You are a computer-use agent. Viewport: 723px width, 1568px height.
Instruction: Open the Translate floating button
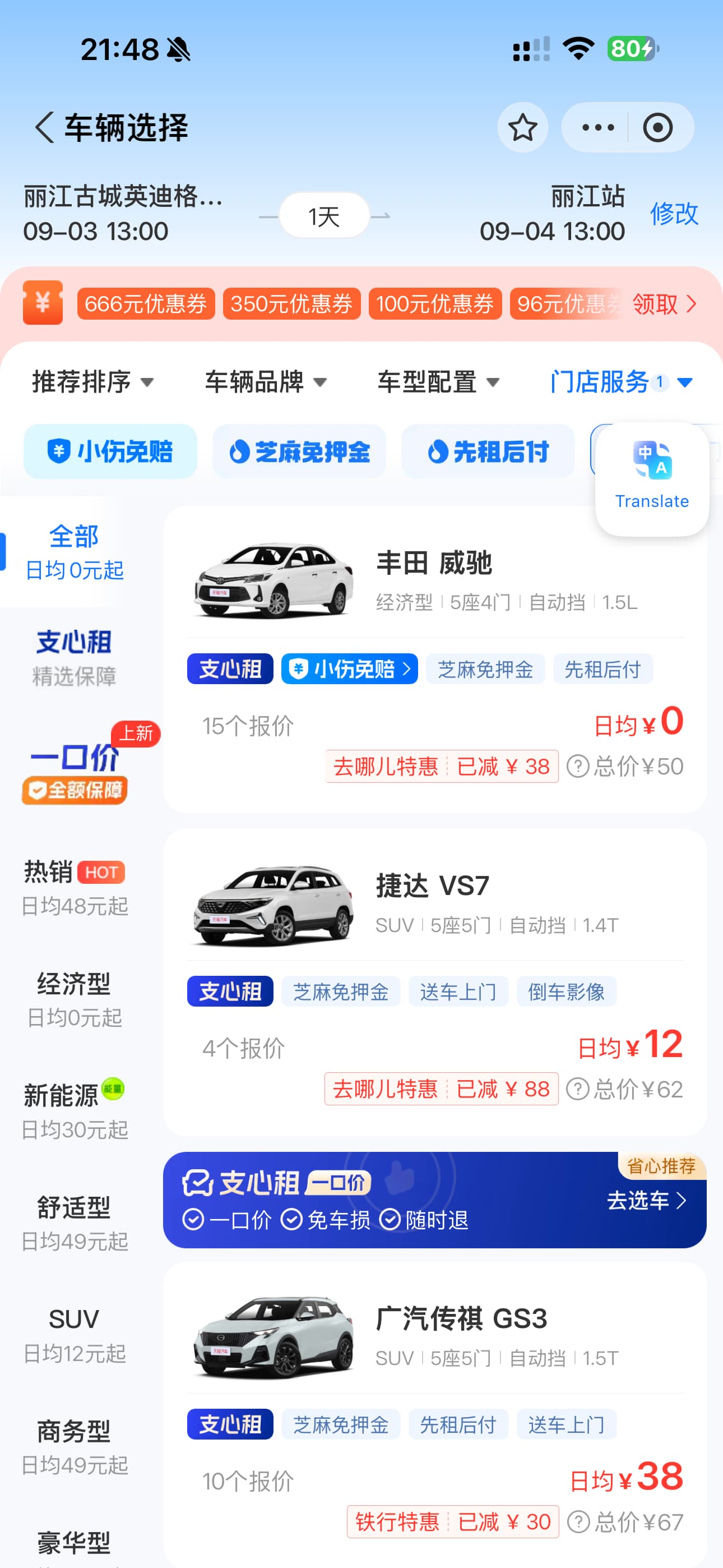point(652,478)
